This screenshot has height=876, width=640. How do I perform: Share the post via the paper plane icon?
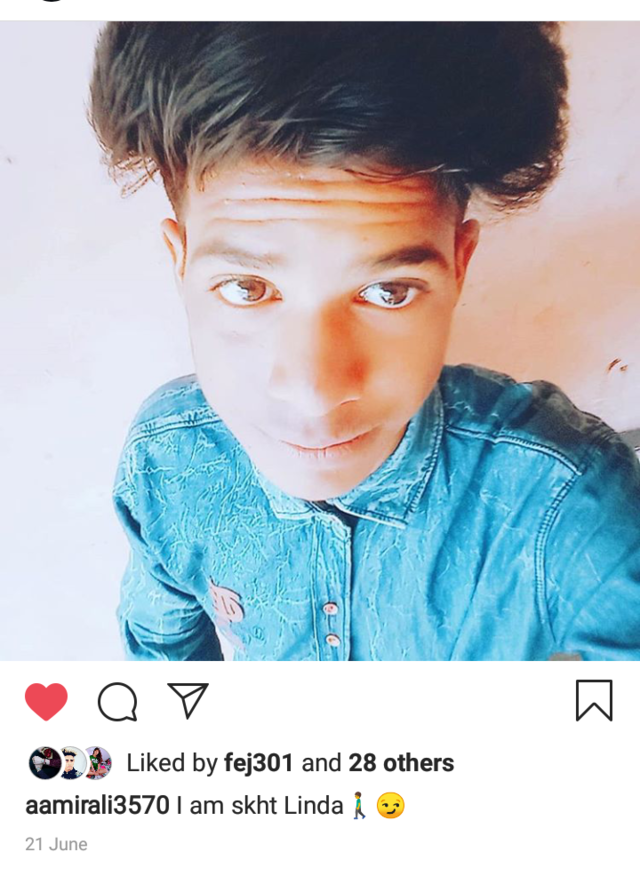(x=187, y=700)
